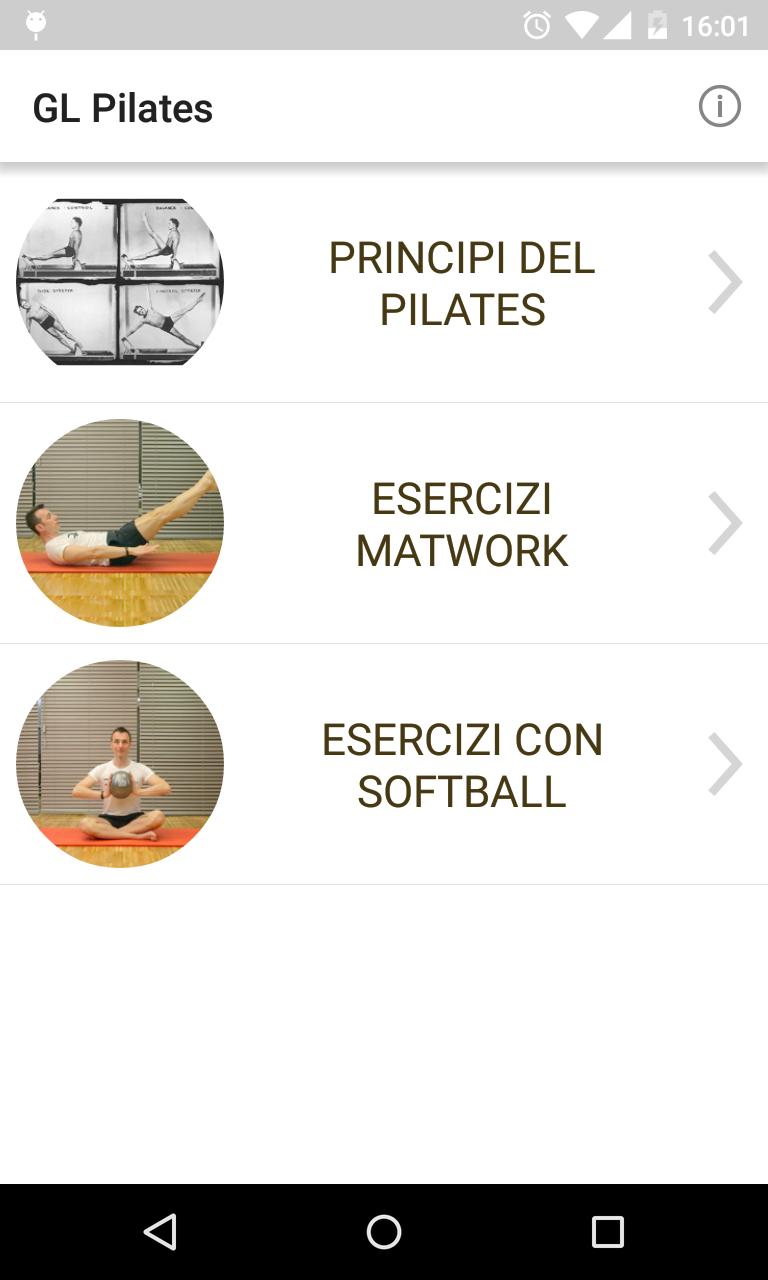Open the Esercizi Matwork section
The height and width of the screenshot is (1280, 768).
pyautogui.click(x=461, y=522)
